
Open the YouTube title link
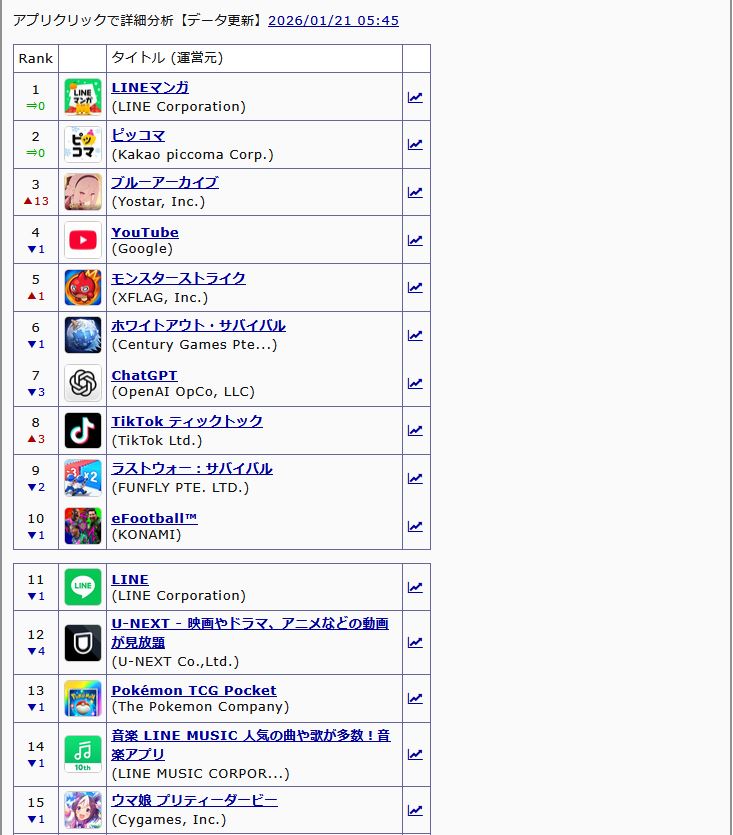click(x=145, y=232)
